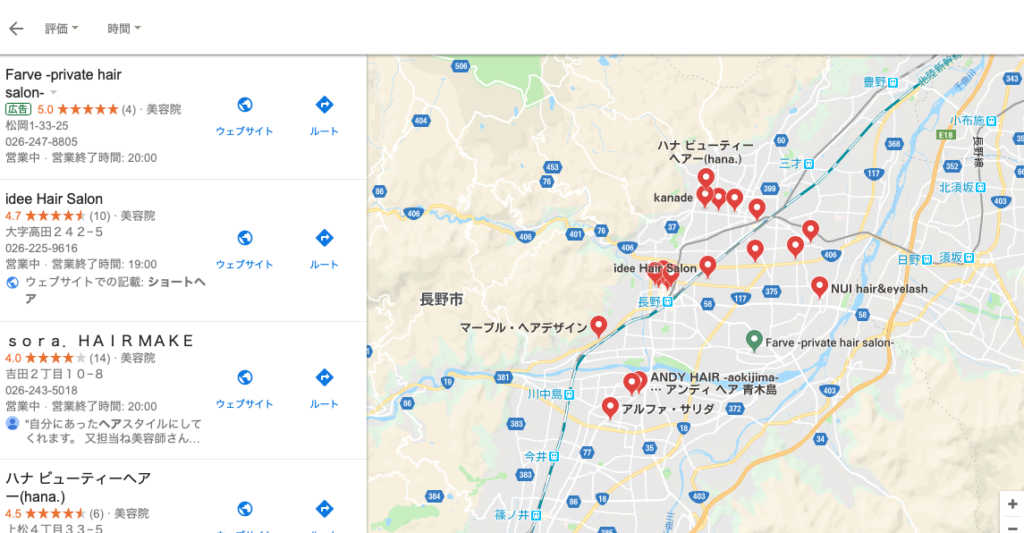Open the 時間 hours filter dropdown
Image resolution: width=1024 pixels, height=533 pixels.
(124, 28)
